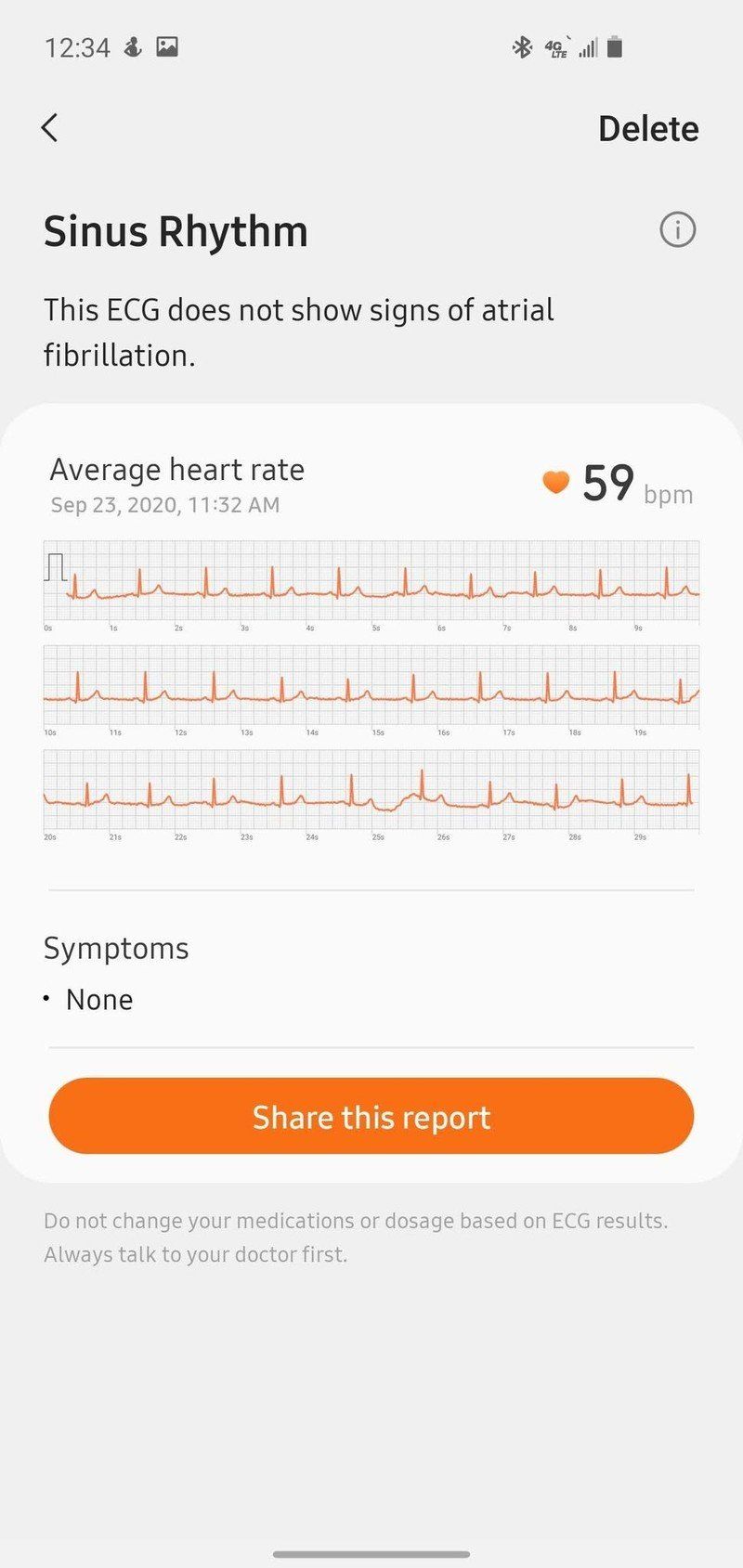Share this report

tap(371, 1117)
